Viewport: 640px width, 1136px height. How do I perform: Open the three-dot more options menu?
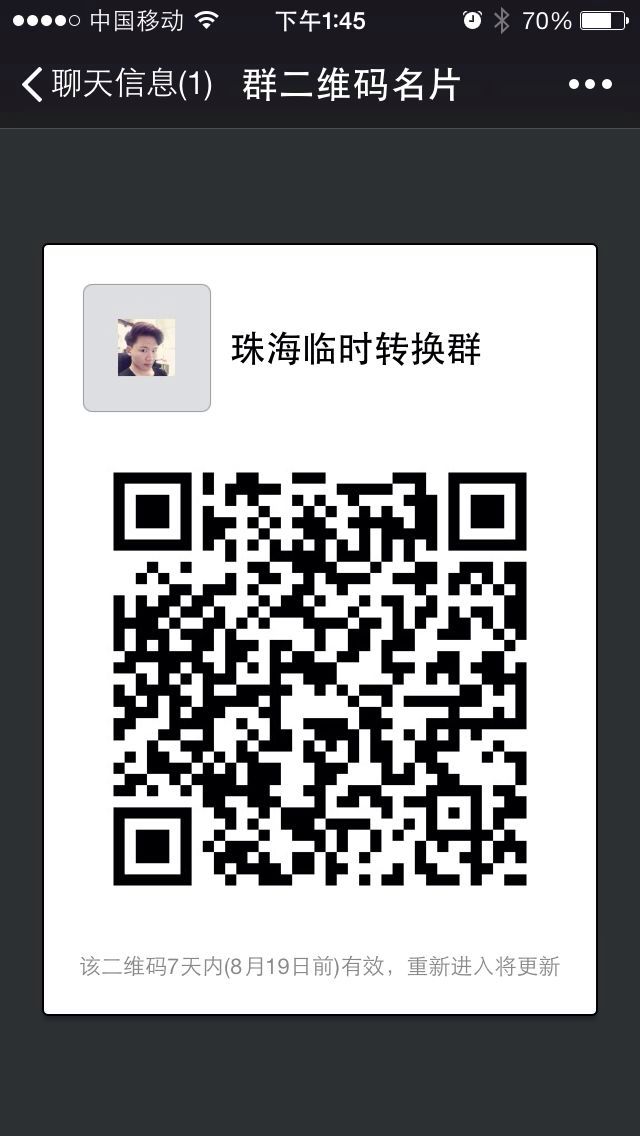(590, 85)
